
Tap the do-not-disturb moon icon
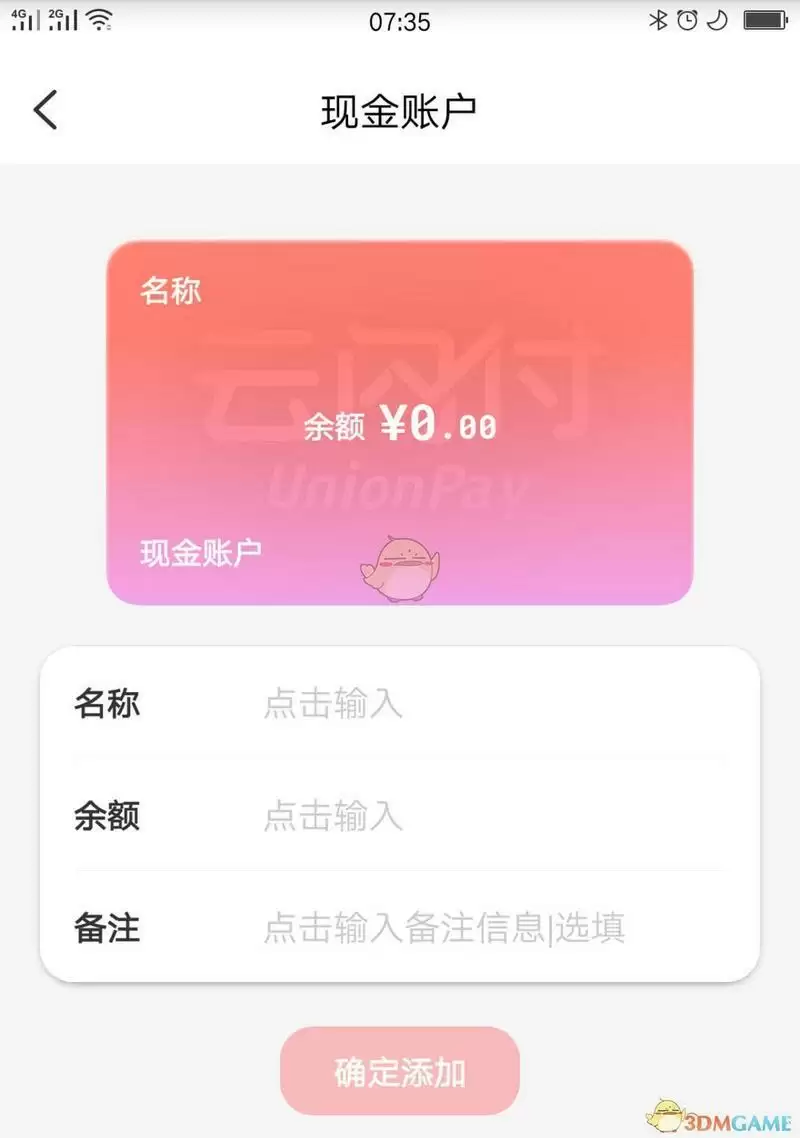coord(716,20)
